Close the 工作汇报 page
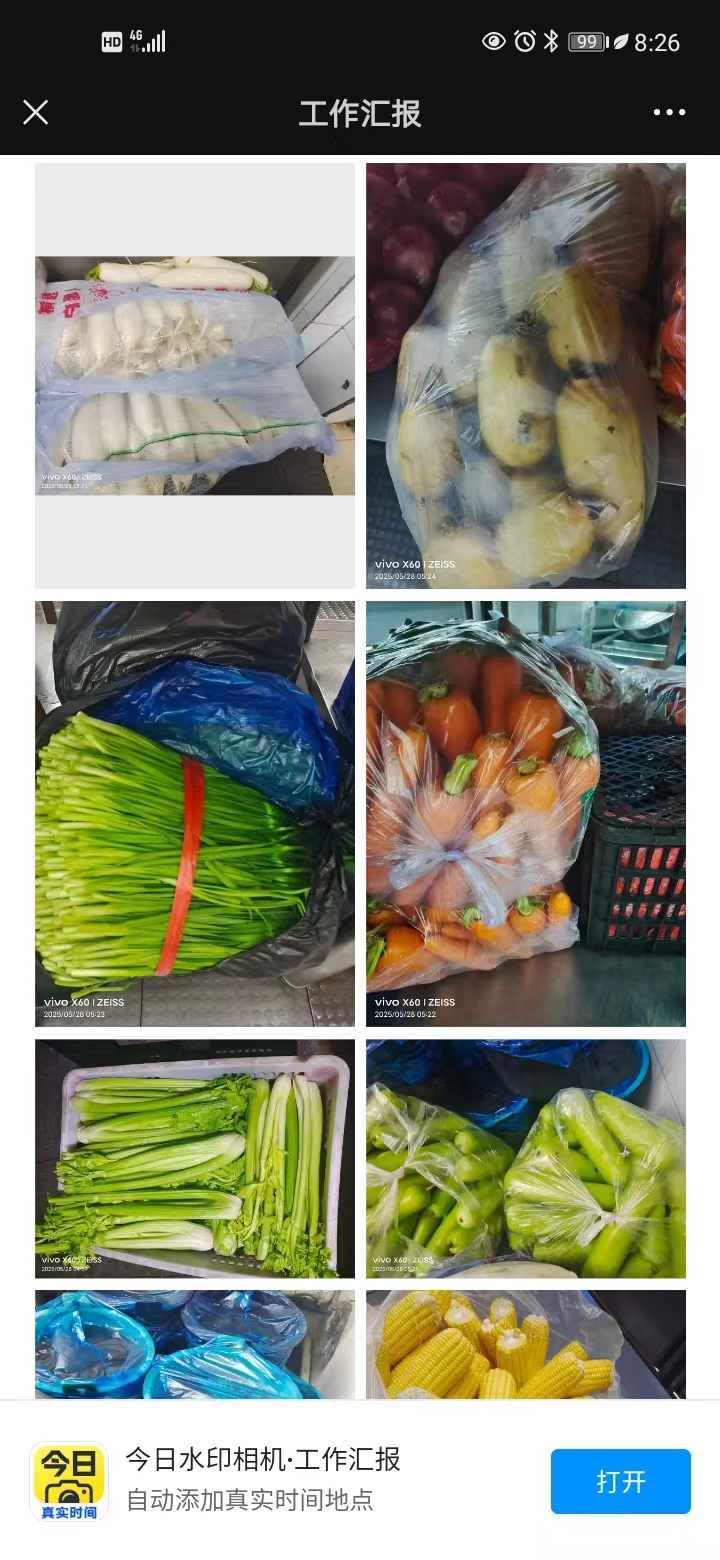This screenshot has height=1560, width=720. click(36, 112)
